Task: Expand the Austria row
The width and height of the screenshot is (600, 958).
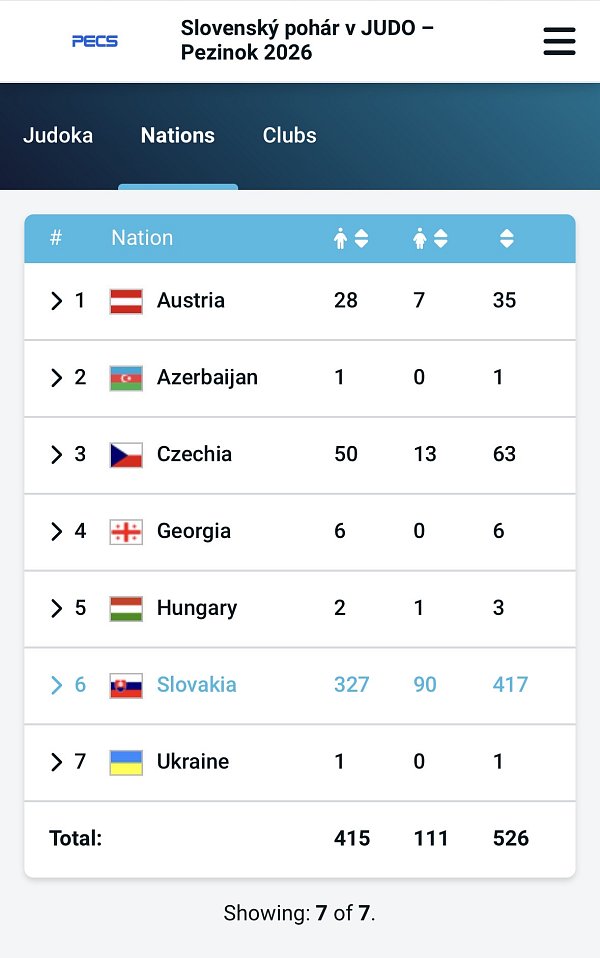Action: point(57,301)
